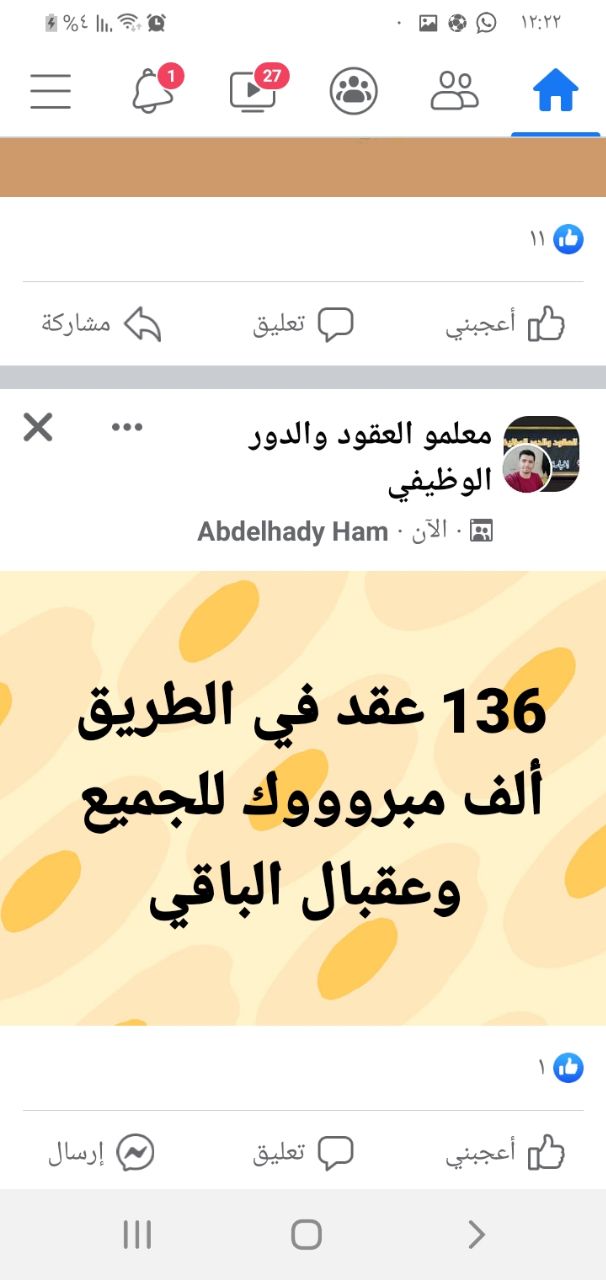Open the Friends tab
This screenshot has width=606, height=1280.
point(455,91)
